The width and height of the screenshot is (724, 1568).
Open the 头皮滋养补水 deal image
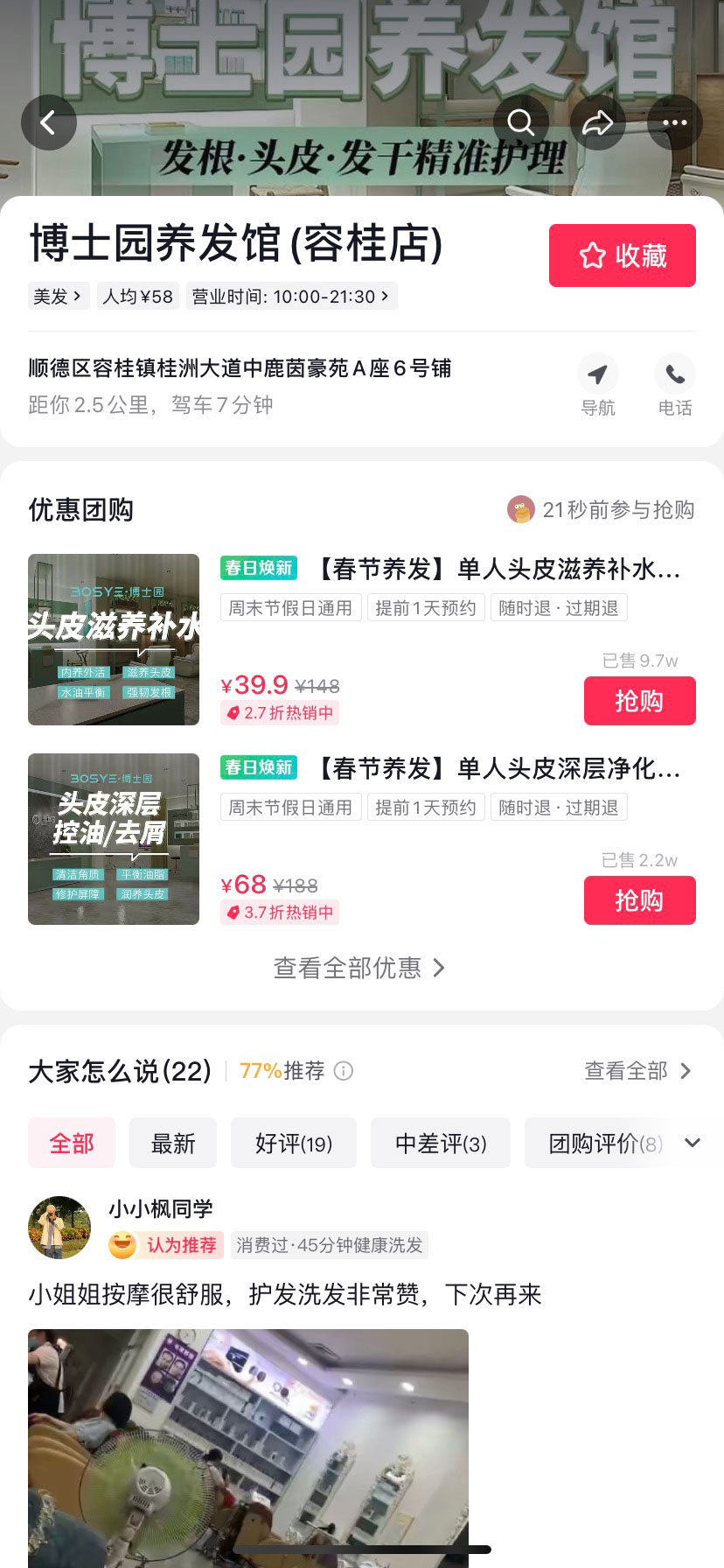(114, 640)
